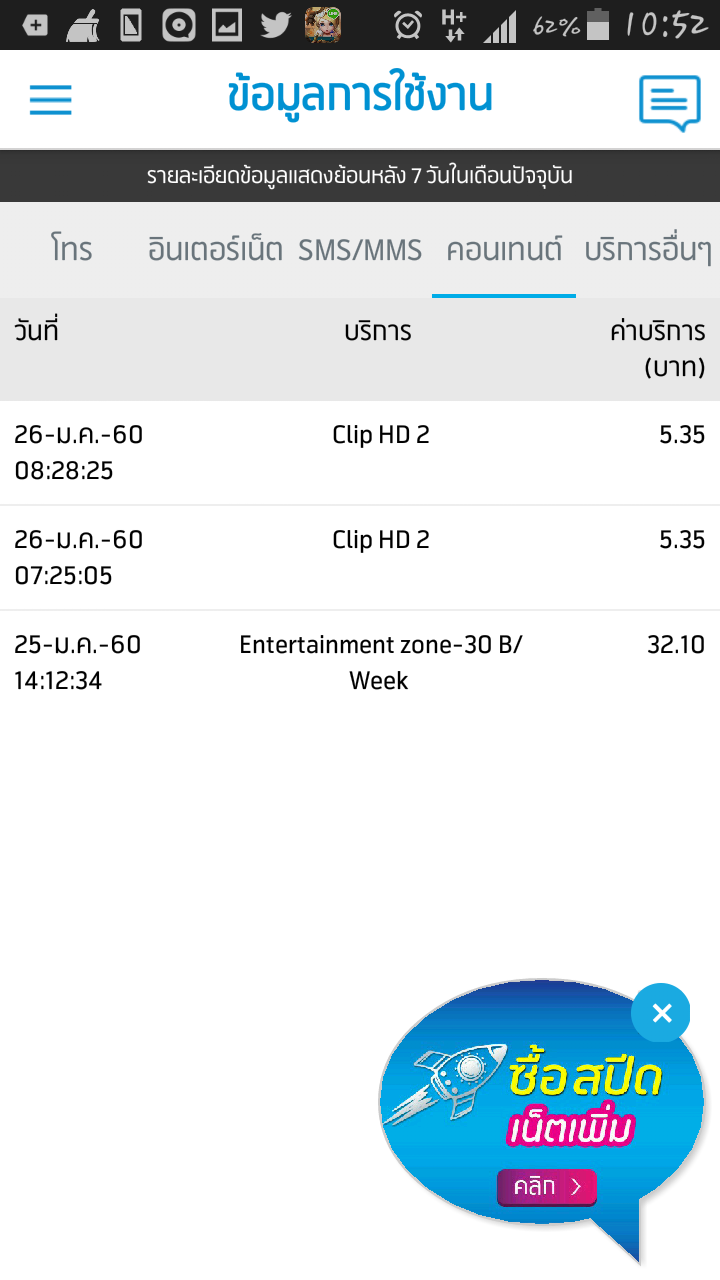The height and width of the screenshot is (1280, 720).
Task: Switch to the โทร tab
Action: click(71, 249)
